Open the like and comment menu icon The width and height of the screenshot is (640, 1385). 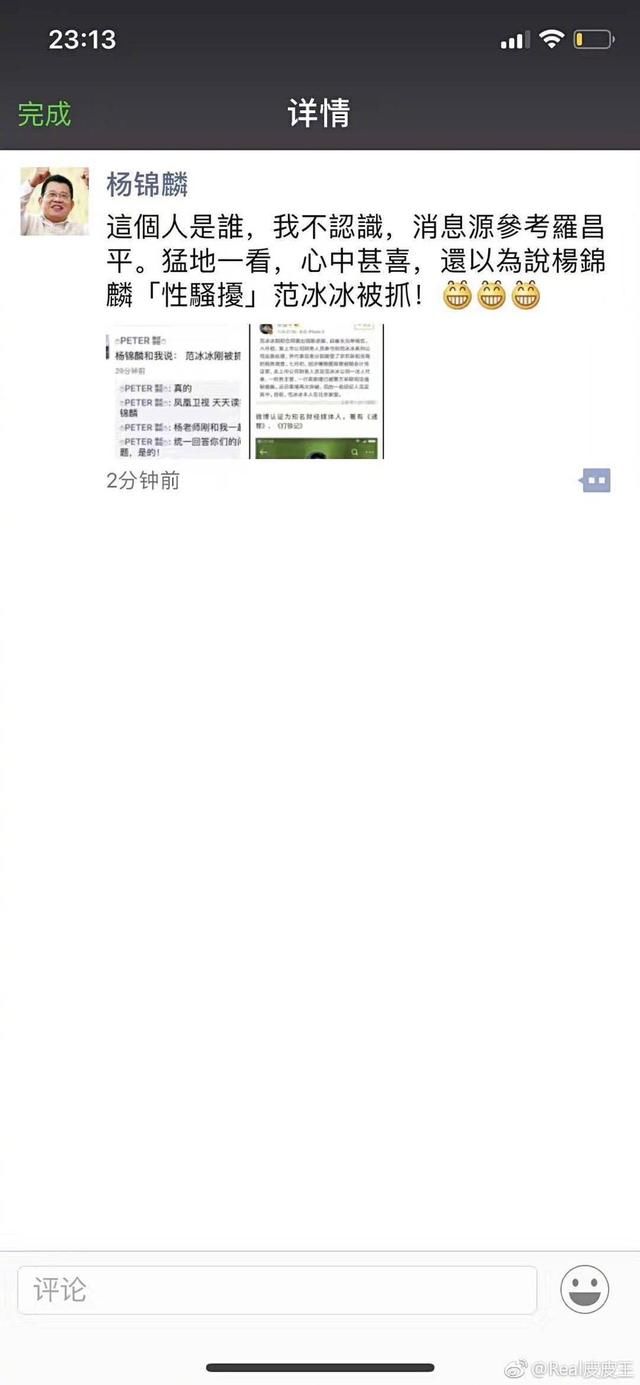coord(596,481)
